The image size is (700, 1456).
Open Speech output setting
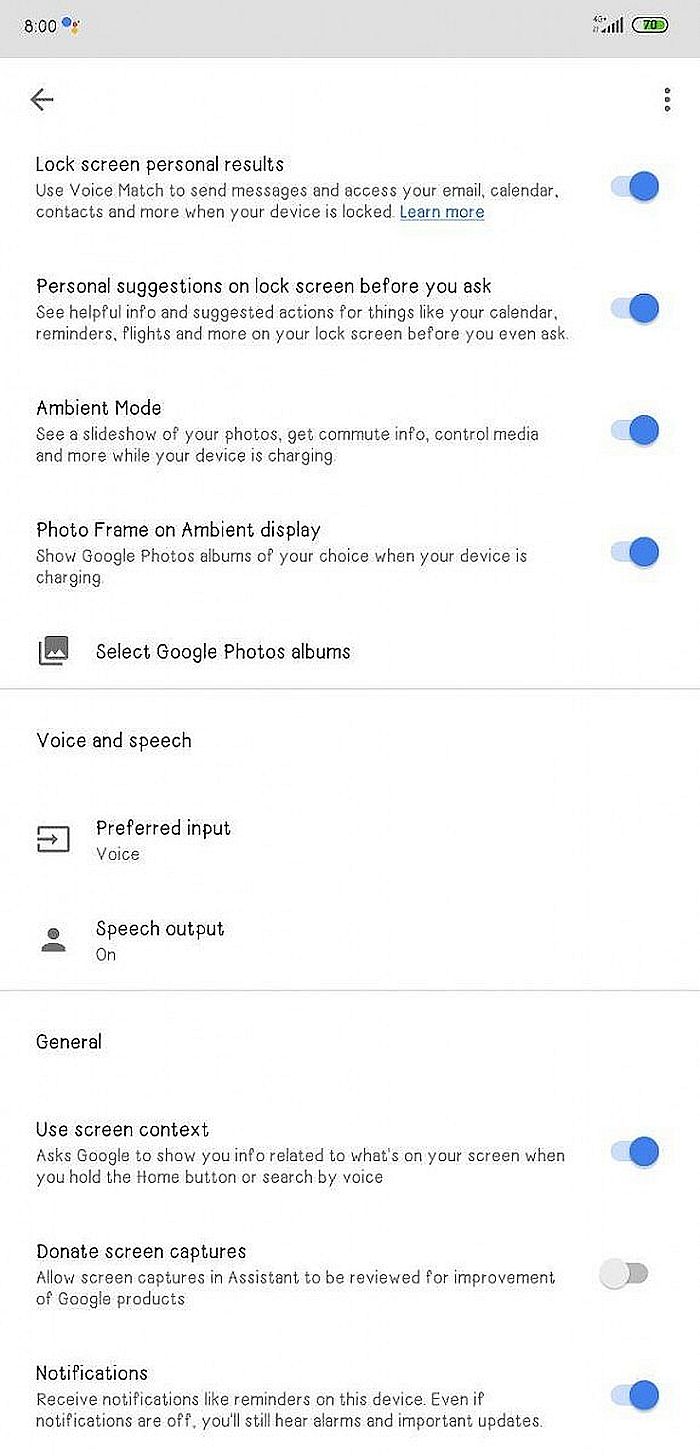(160, 939)
